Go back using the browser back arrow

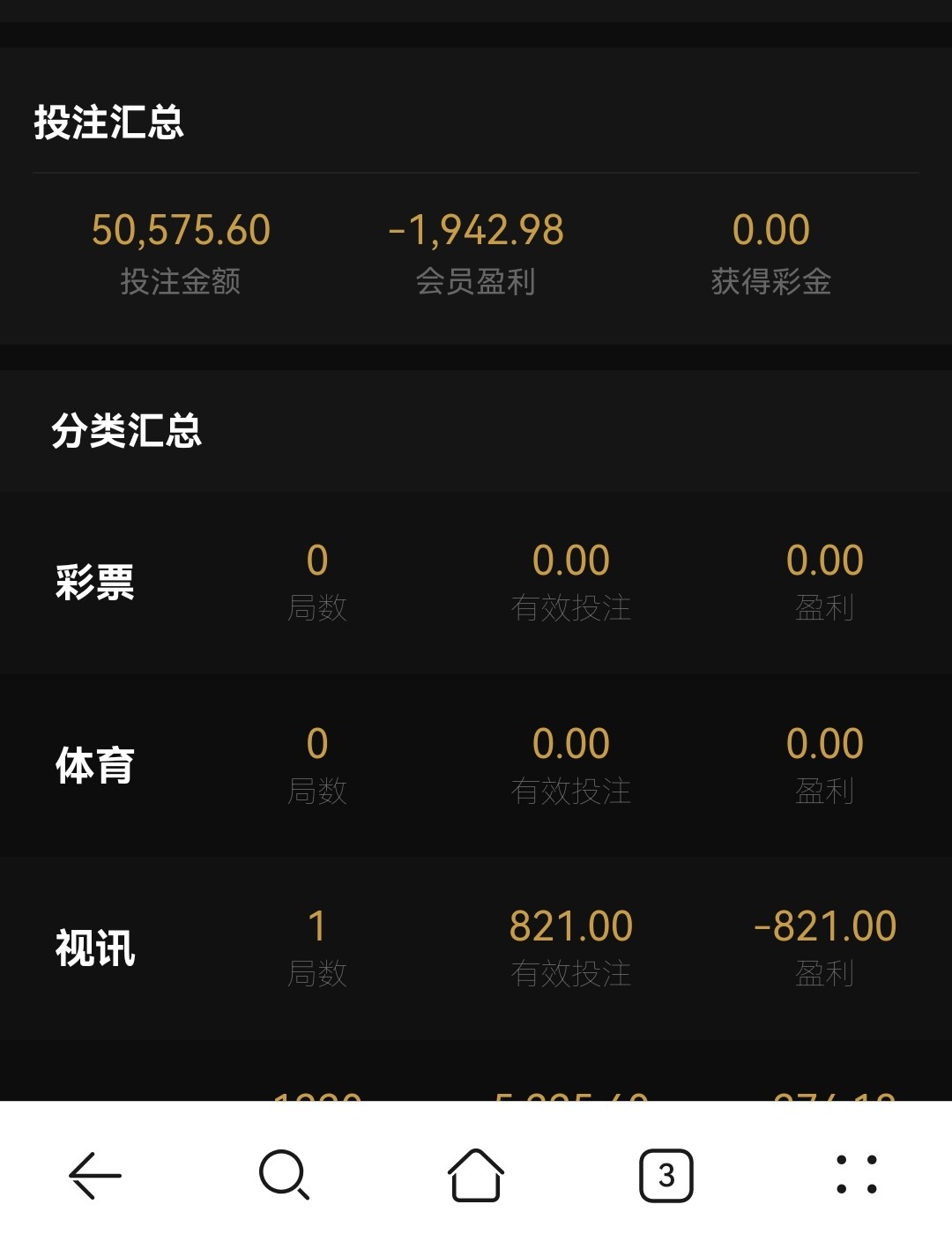tap(95, 1175)
